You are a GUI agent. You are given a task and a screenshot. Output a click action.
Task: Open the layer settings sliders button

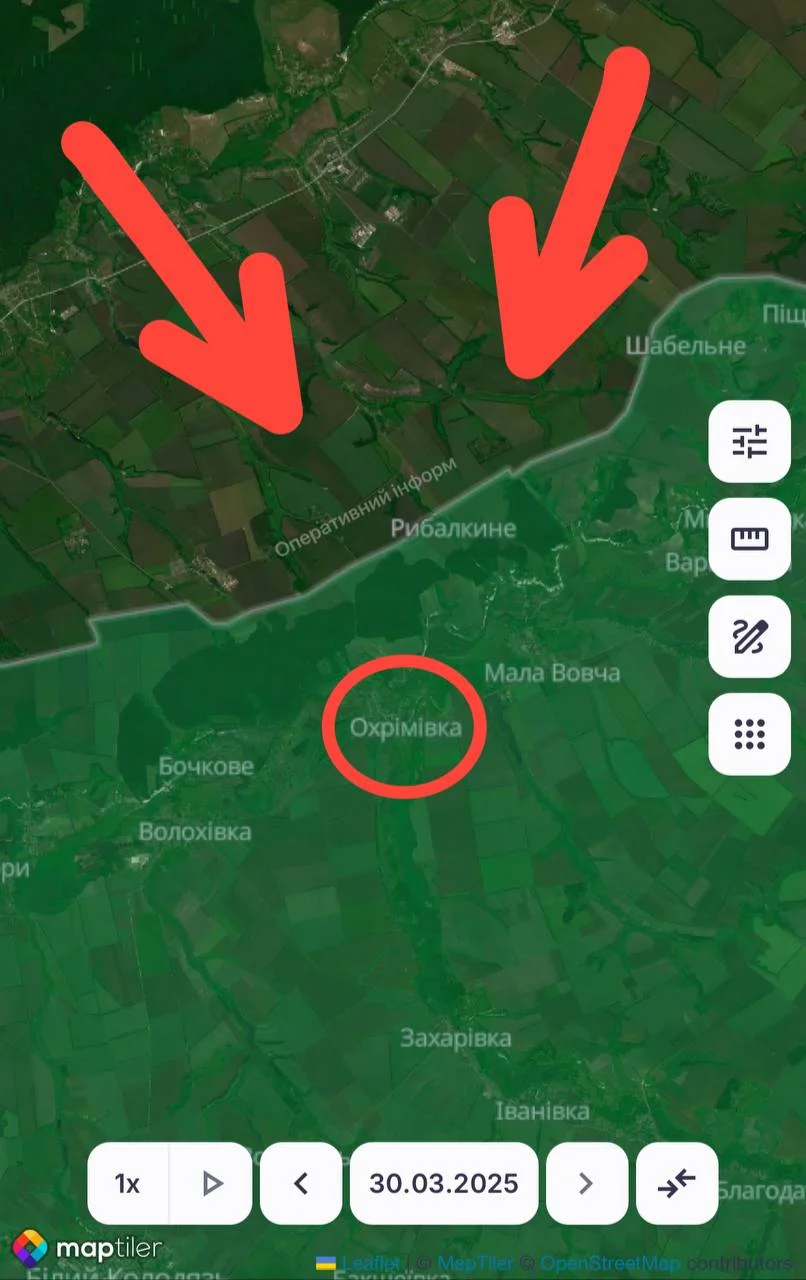[749, 441]
